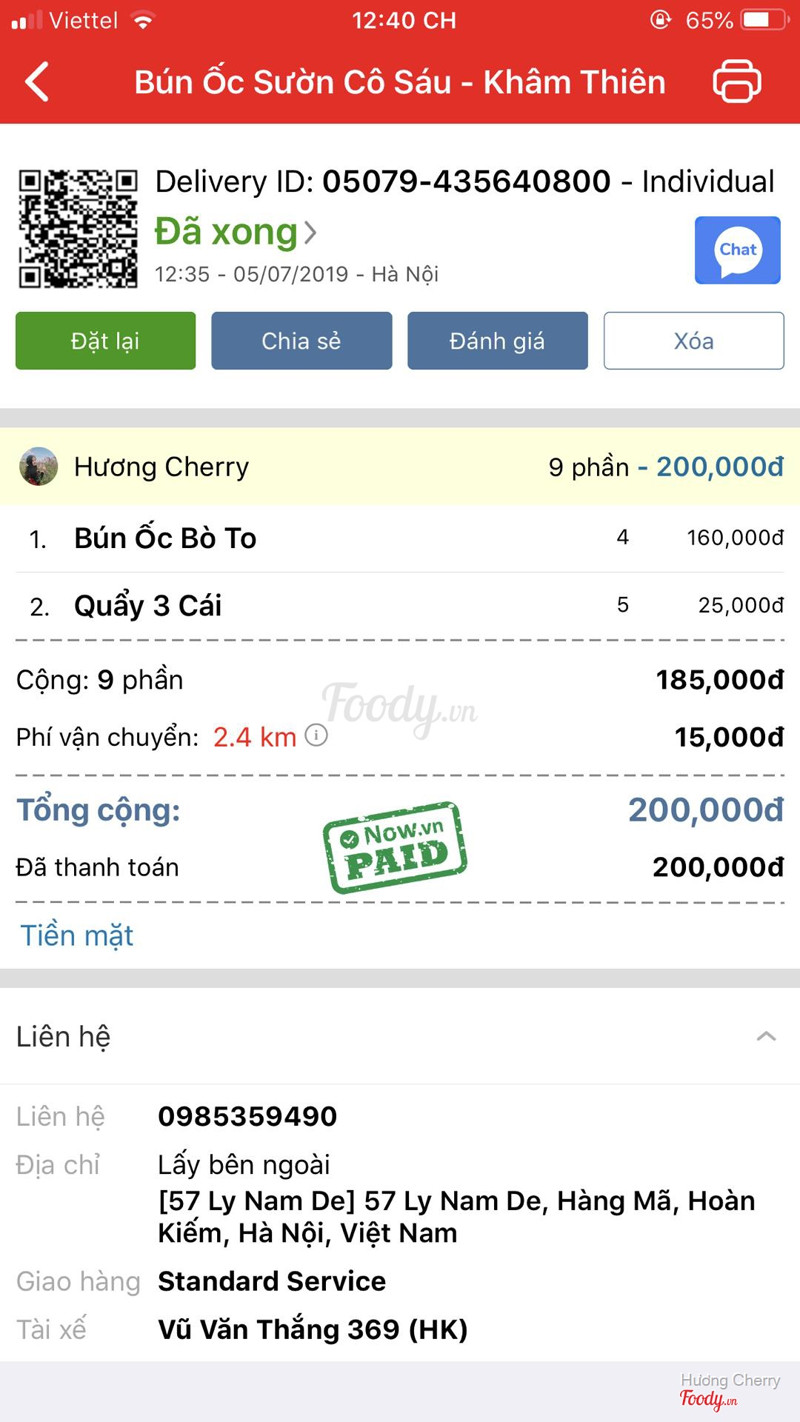The height and width of the screenshot is (1422, 800).
Task: Show shipping fee info icon
Action: [316, 736]
